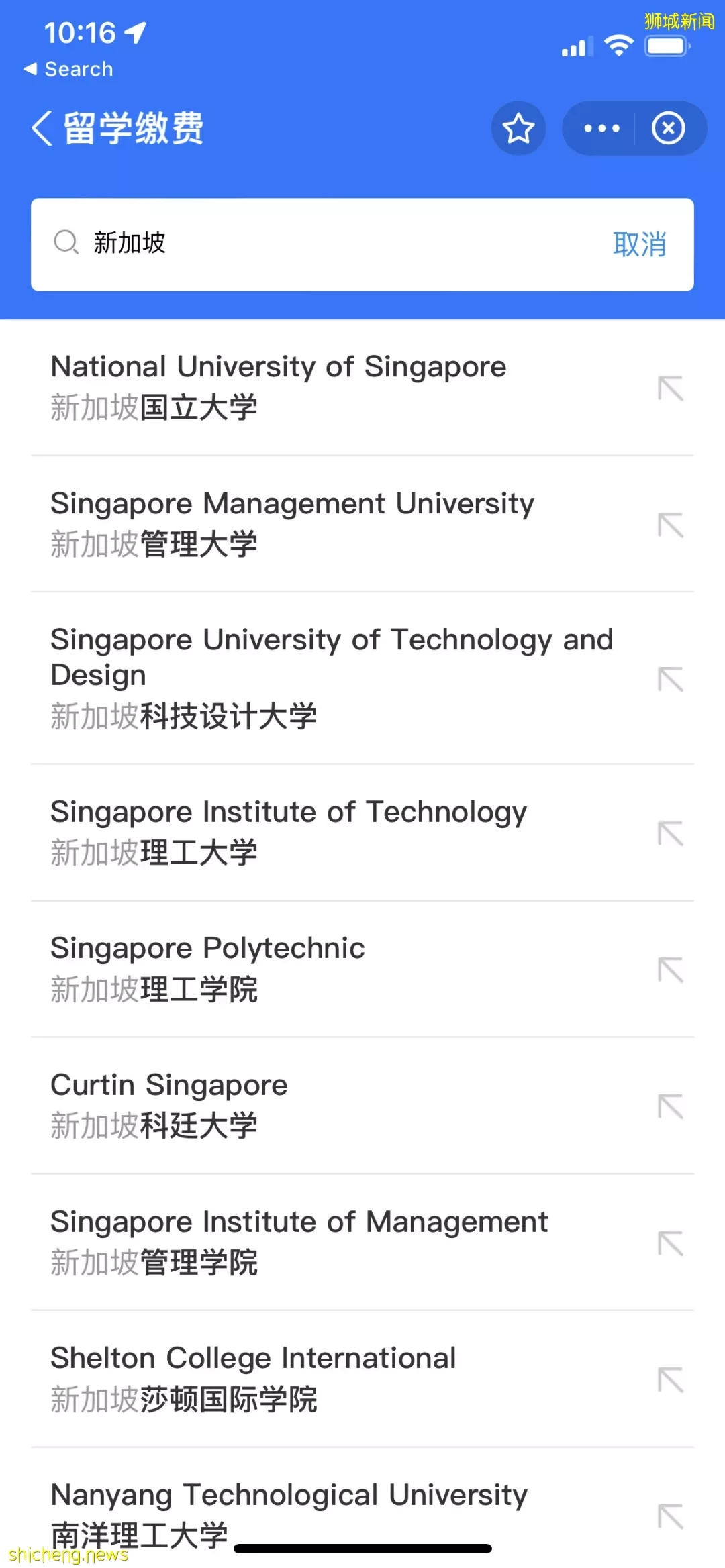The image size is (725, 1568).
Task: Return to Search via status bar
Action: pyautogui.click(x=68, y=69)
